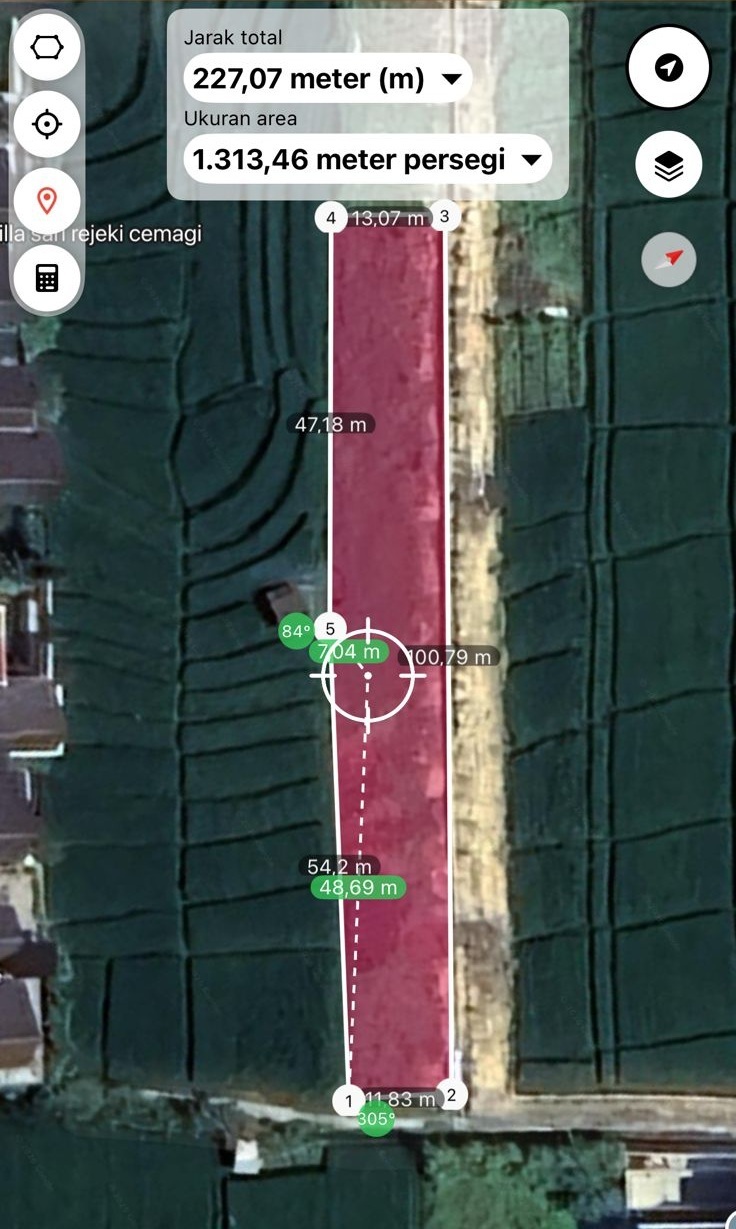Screen dimensions: 736x1229
Task: Tap the red location pin icon
Action: 47,200
